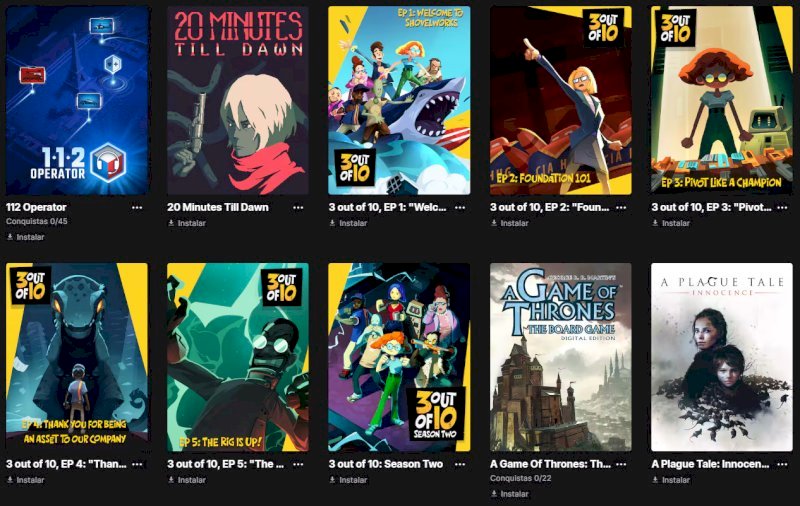Install 3 out of 10 EP 2
800x506 pixels.
point(509,223)
